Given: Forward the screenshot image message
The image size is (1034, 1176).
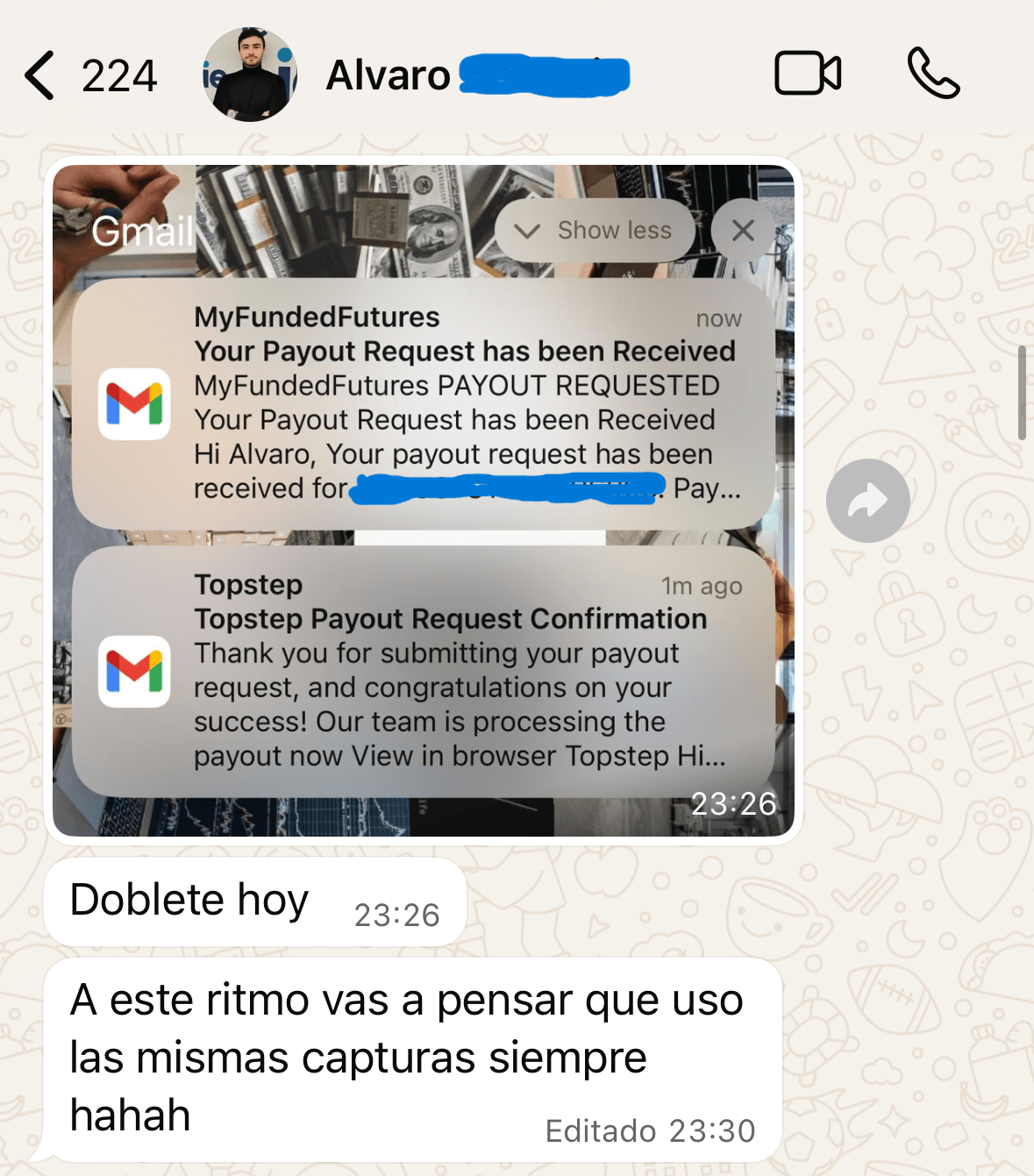Looking at the screenshot, I should [x=867, y=501].
